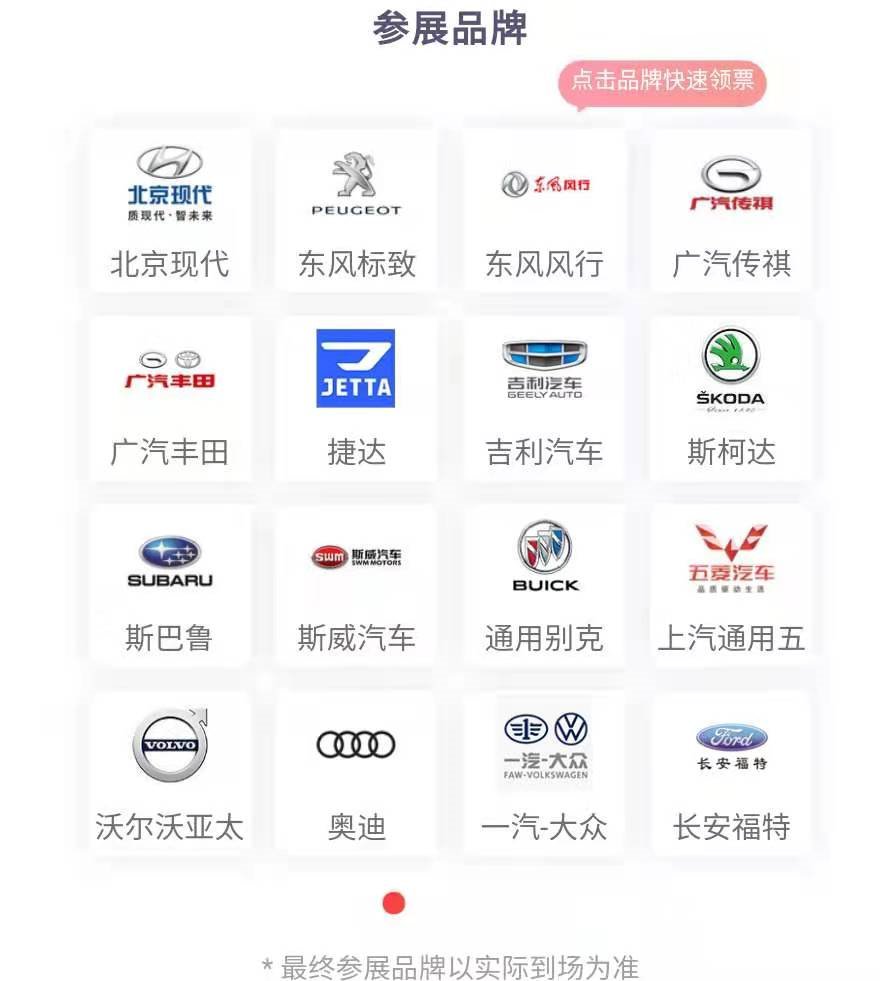
Task: Select the 北京现代 brand tile
Action: (x=169, y=210)
